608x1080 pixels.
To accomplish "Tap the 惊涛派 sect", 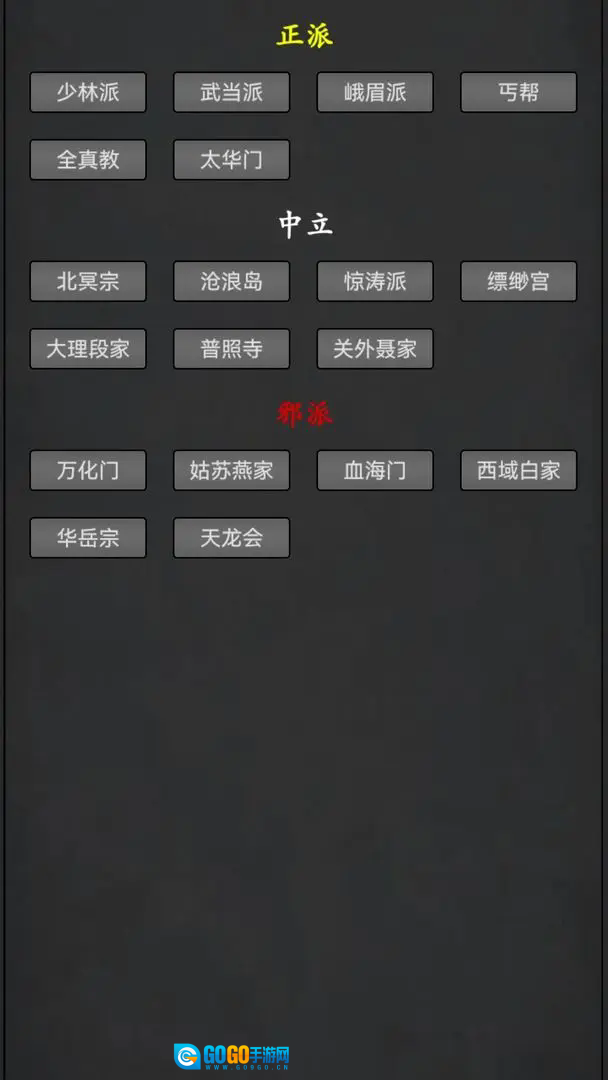I will tap(375, 282).
